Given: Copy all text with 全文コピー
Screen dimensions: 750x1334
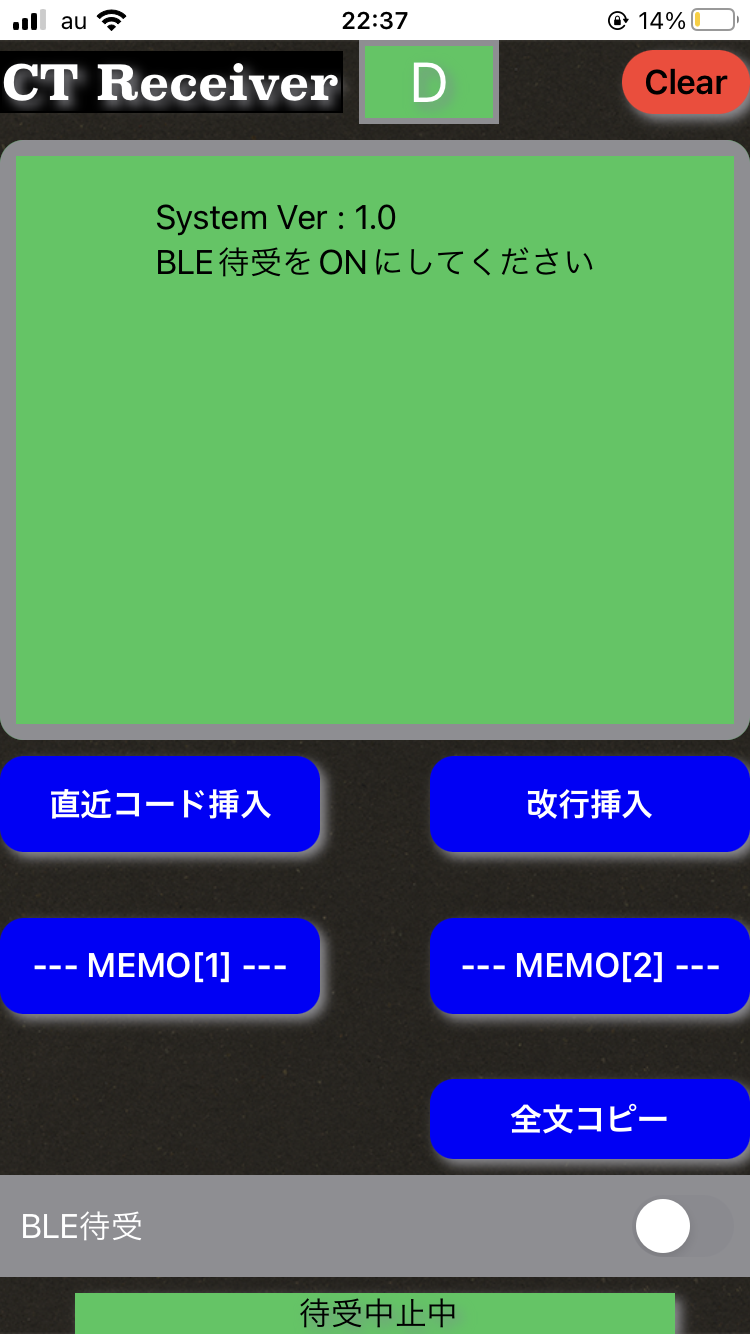Looking at the screenshot, I should click(589, 1119).
